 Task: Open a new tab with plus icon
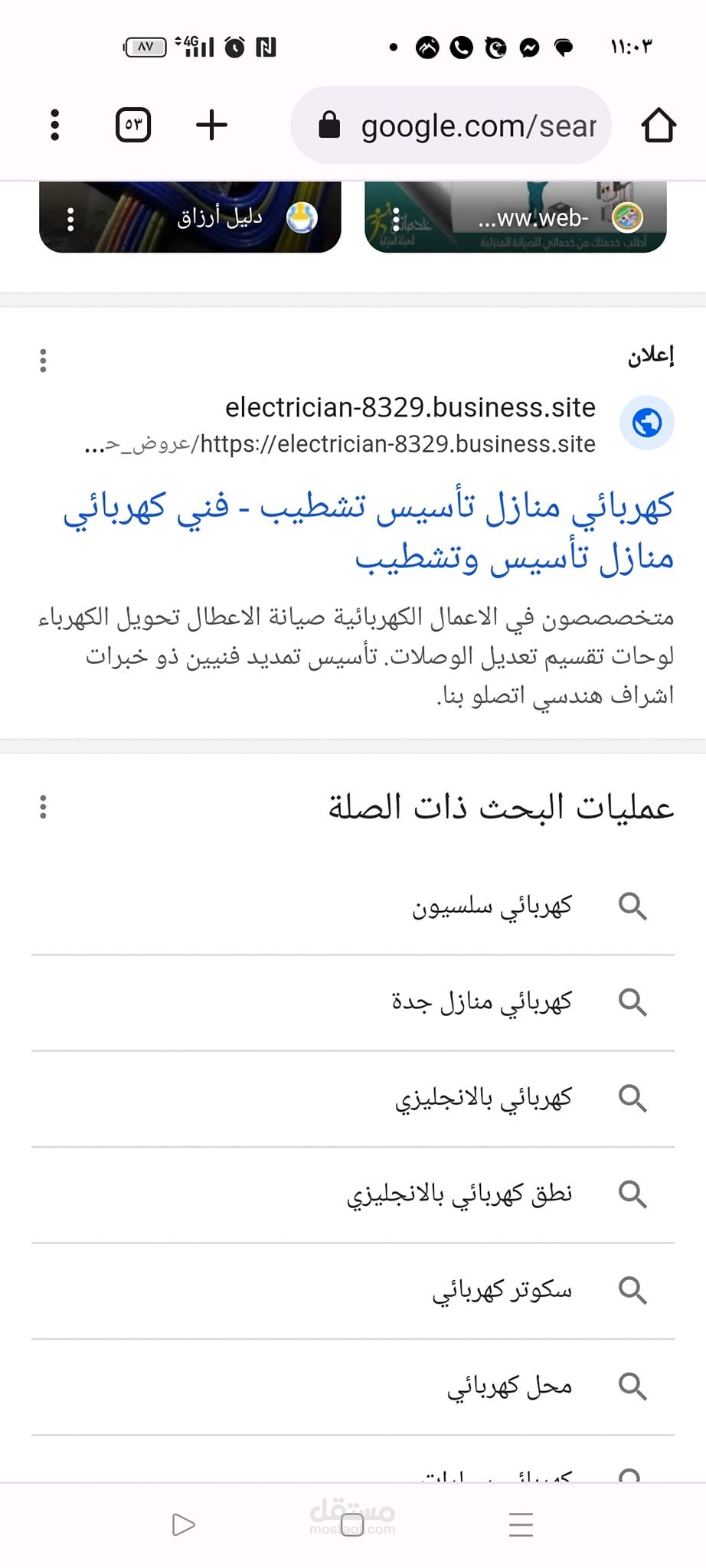pos(211,125)
